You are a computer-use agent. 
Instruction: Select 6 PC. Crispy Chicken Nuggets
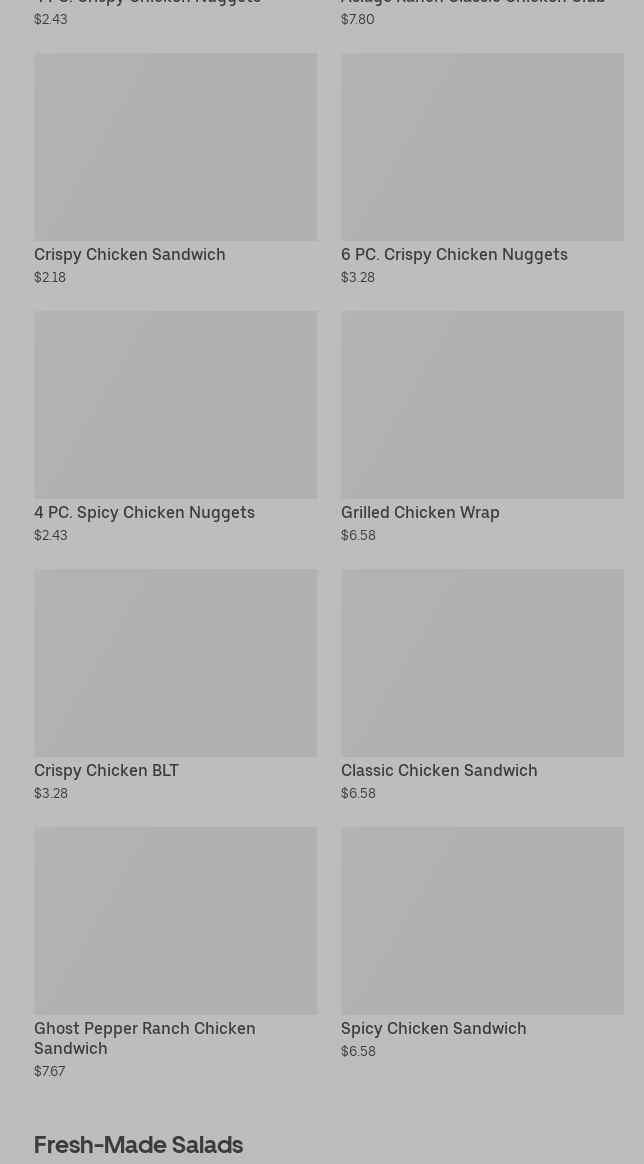[482, 148]
